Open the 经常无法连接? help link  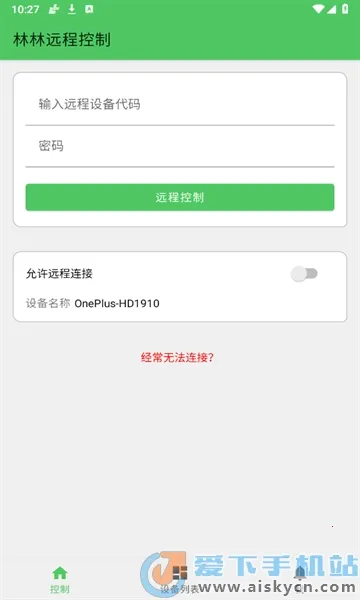point(178,357)
